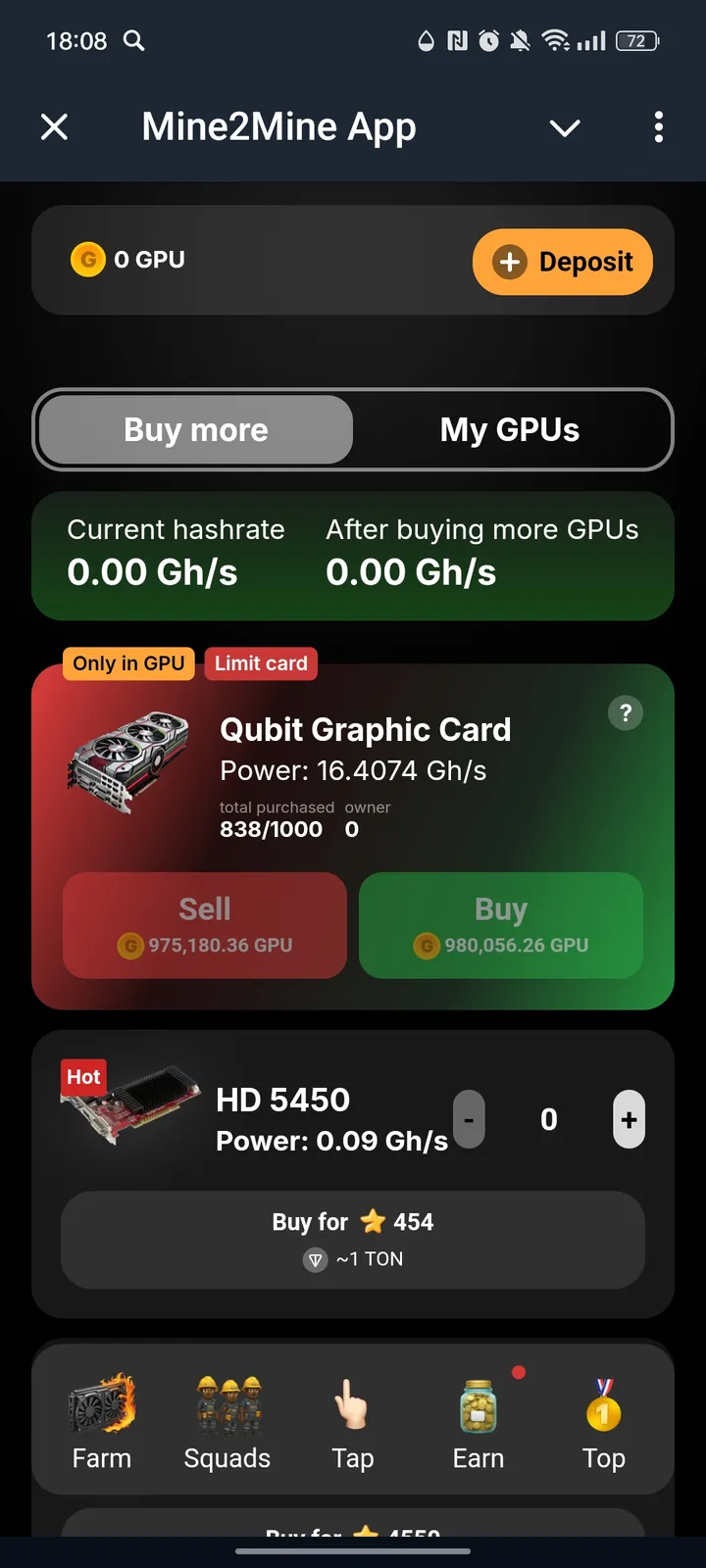Sell Qubit Graphic Card for 975,180.36 GPU
This screenshot has width=706, height=1568.
(205, 925)
